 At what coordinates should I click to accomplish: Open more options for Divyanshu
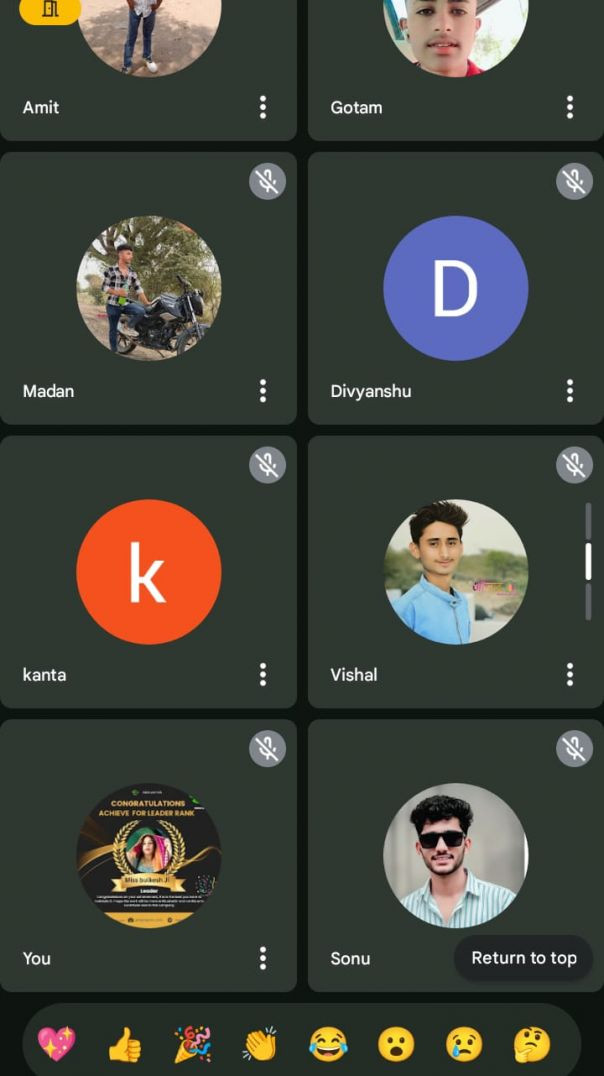(570, 391)
